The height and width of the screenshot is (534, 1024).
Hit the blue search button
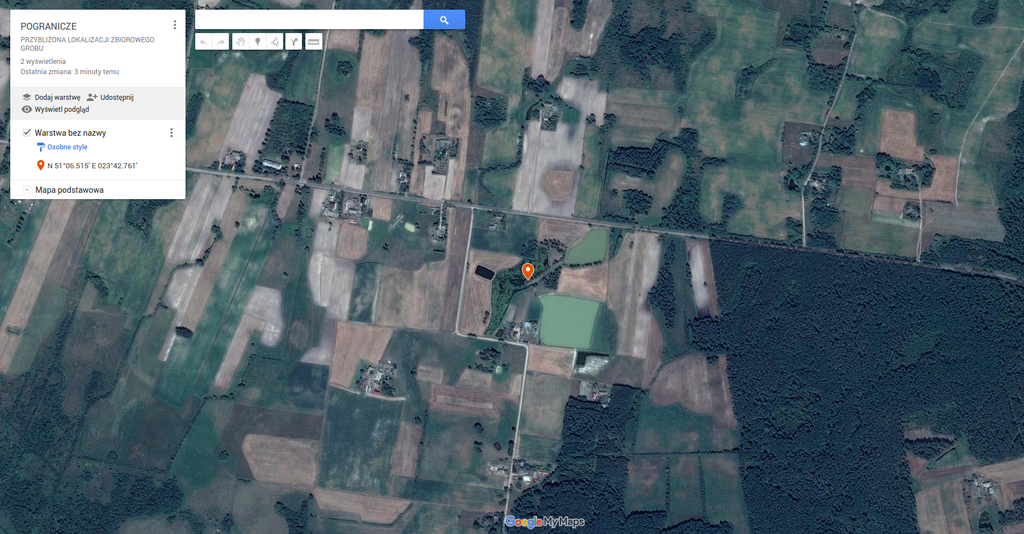click(444, 20)
